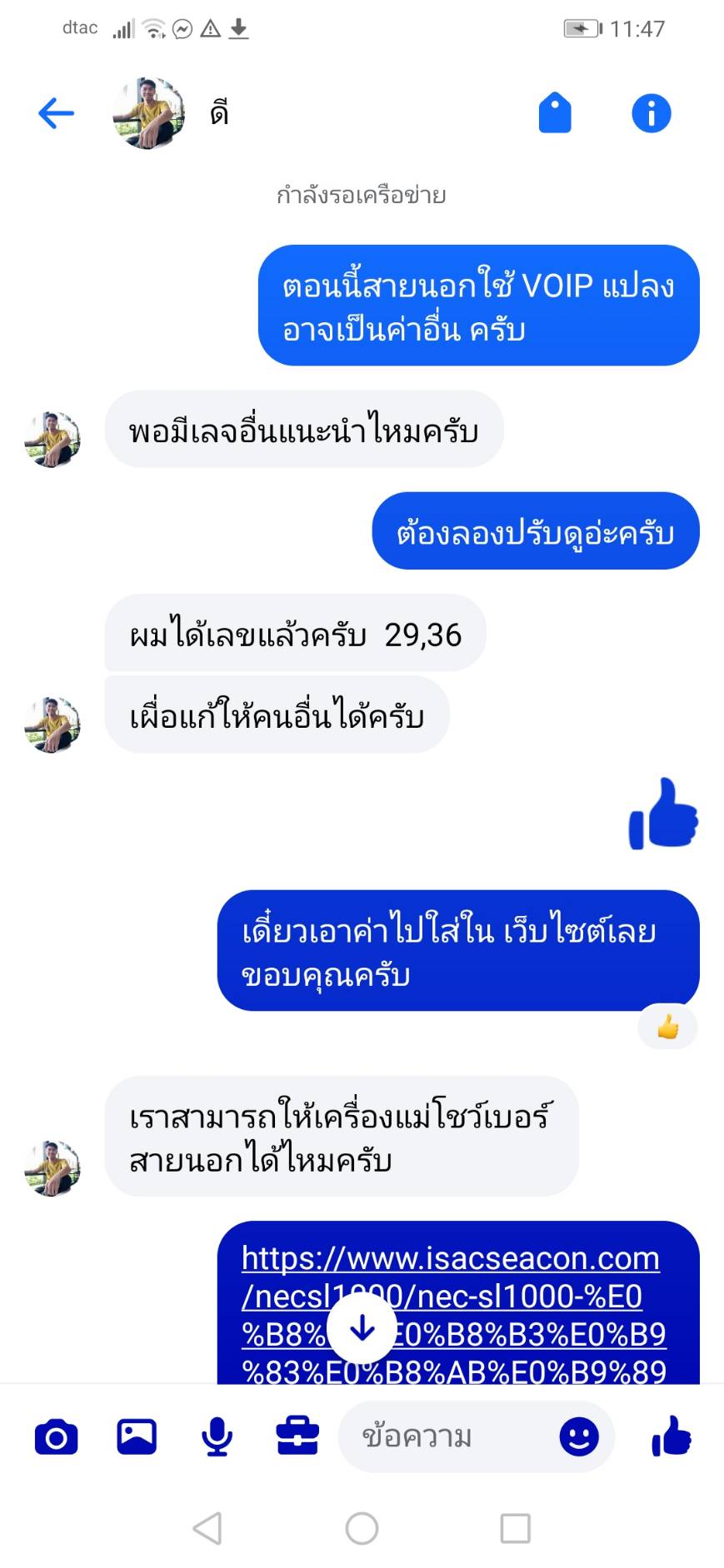Open the camera to take a photo

tap(57, 1437)
